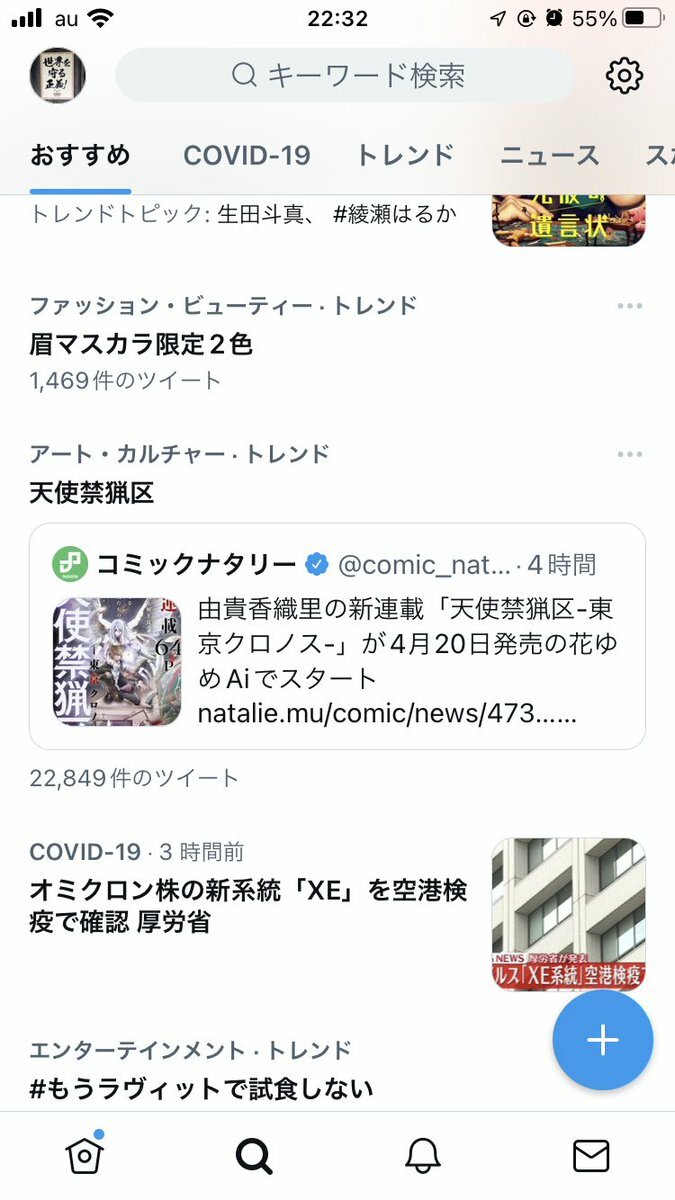Go to the Home tab
The image size is (675, 1200).
85,1156
